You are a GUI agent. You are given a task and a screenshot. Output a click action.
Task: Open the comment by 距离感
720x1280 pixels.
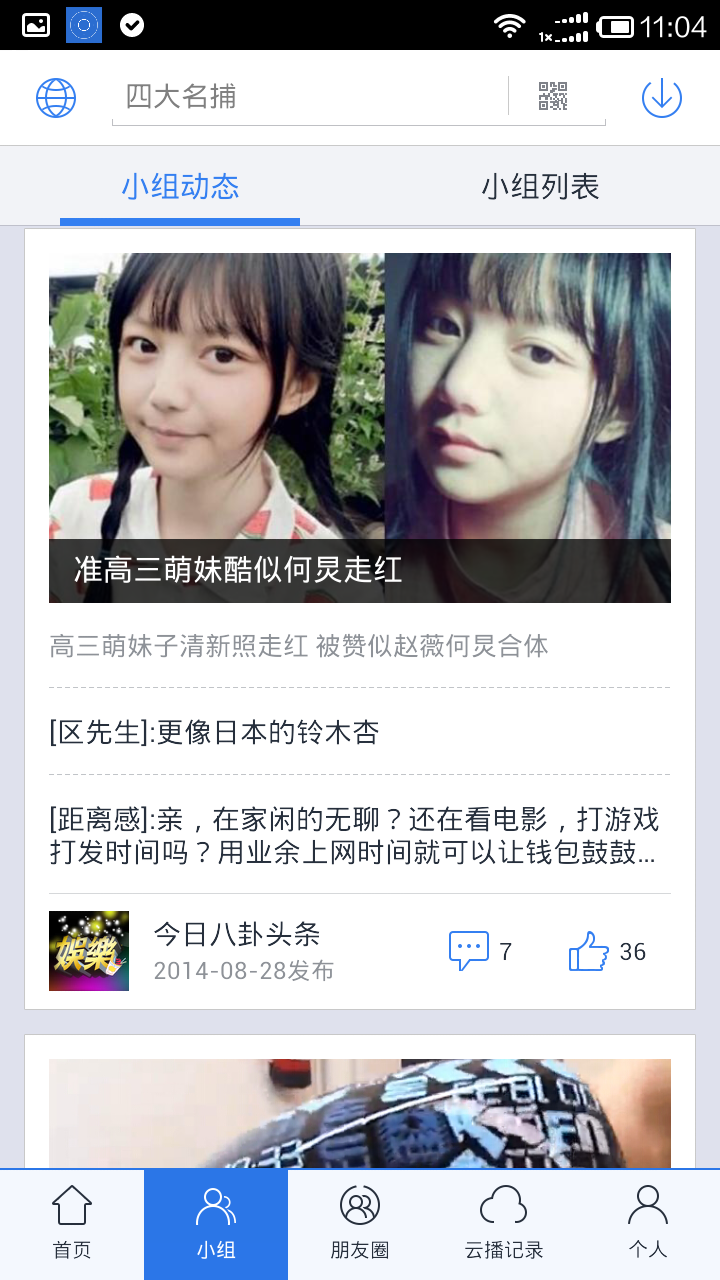point(355,837)
